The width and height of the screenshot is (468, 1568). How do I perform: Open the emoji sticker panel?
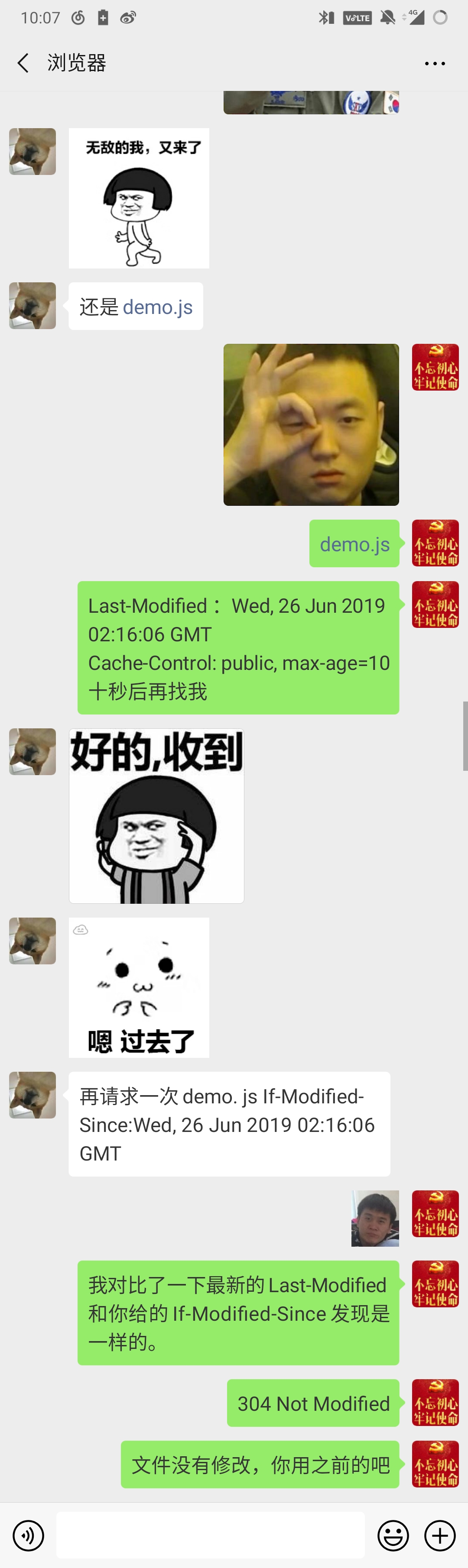[393, 1536]
